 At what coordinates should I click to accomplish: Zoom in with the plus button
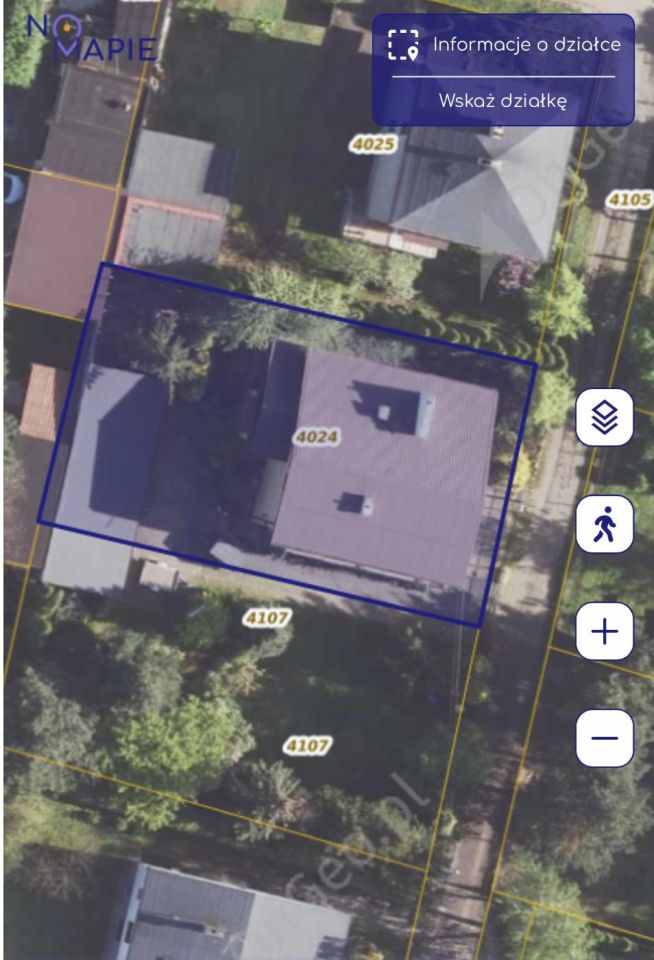pos(604,631)
